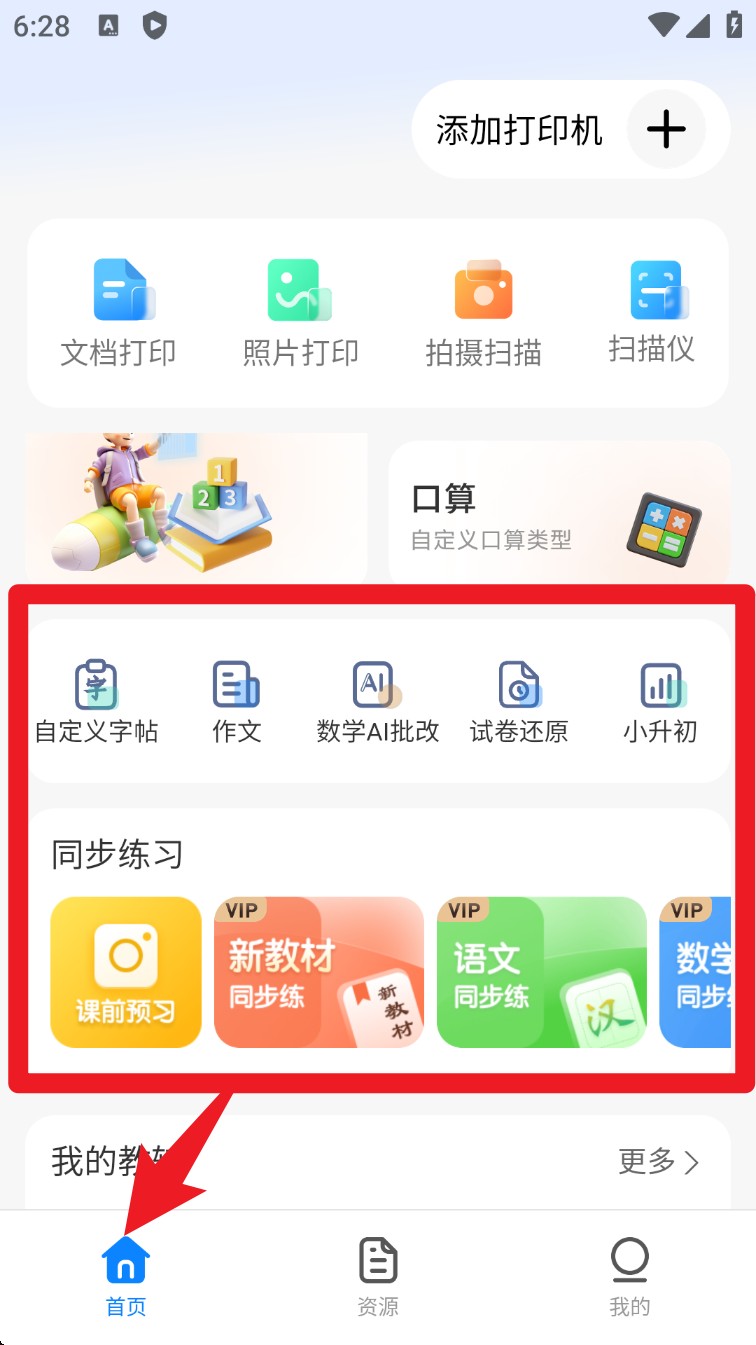Open the 作文 essay tool
Image resolution: width=756 pixels, height=1345 pixels.
coord(237,702)
